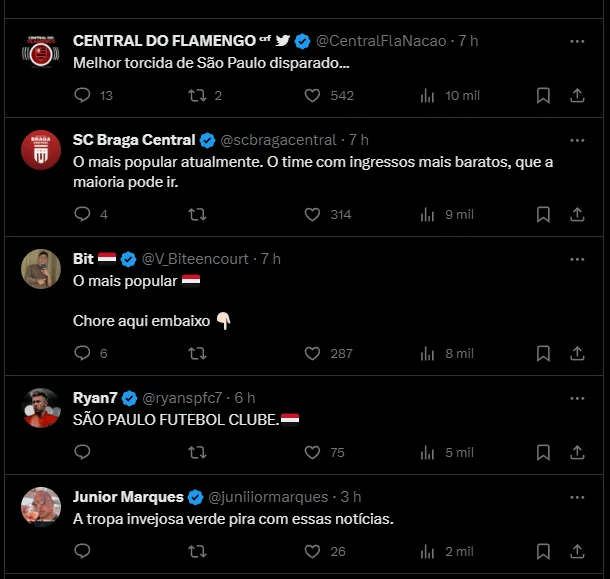Bookmark the Junior Marques tweet
The width and height of the screenshot is (610, 579).
click(x=543, y=551)
